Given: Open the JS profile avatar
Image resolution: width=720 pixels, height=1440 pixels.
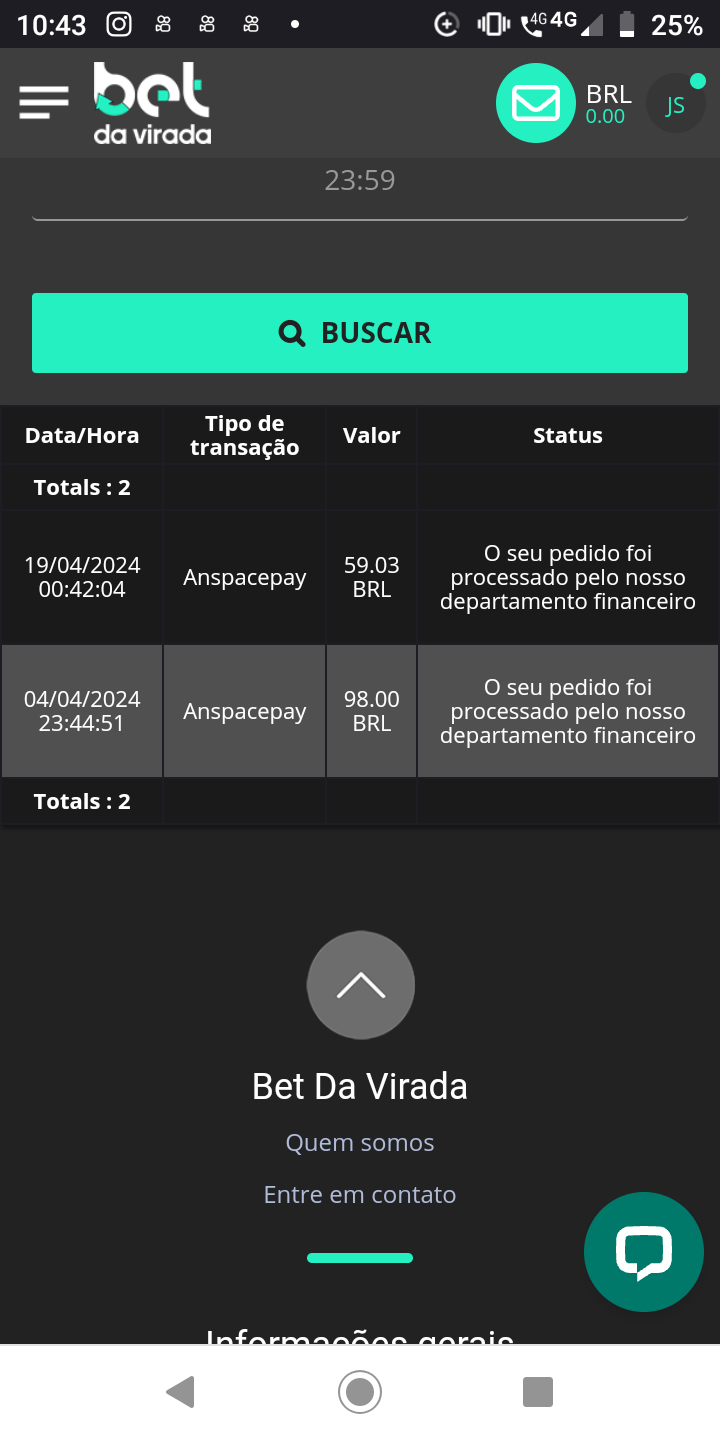Looking at the screenshot, I should (676, 102).
